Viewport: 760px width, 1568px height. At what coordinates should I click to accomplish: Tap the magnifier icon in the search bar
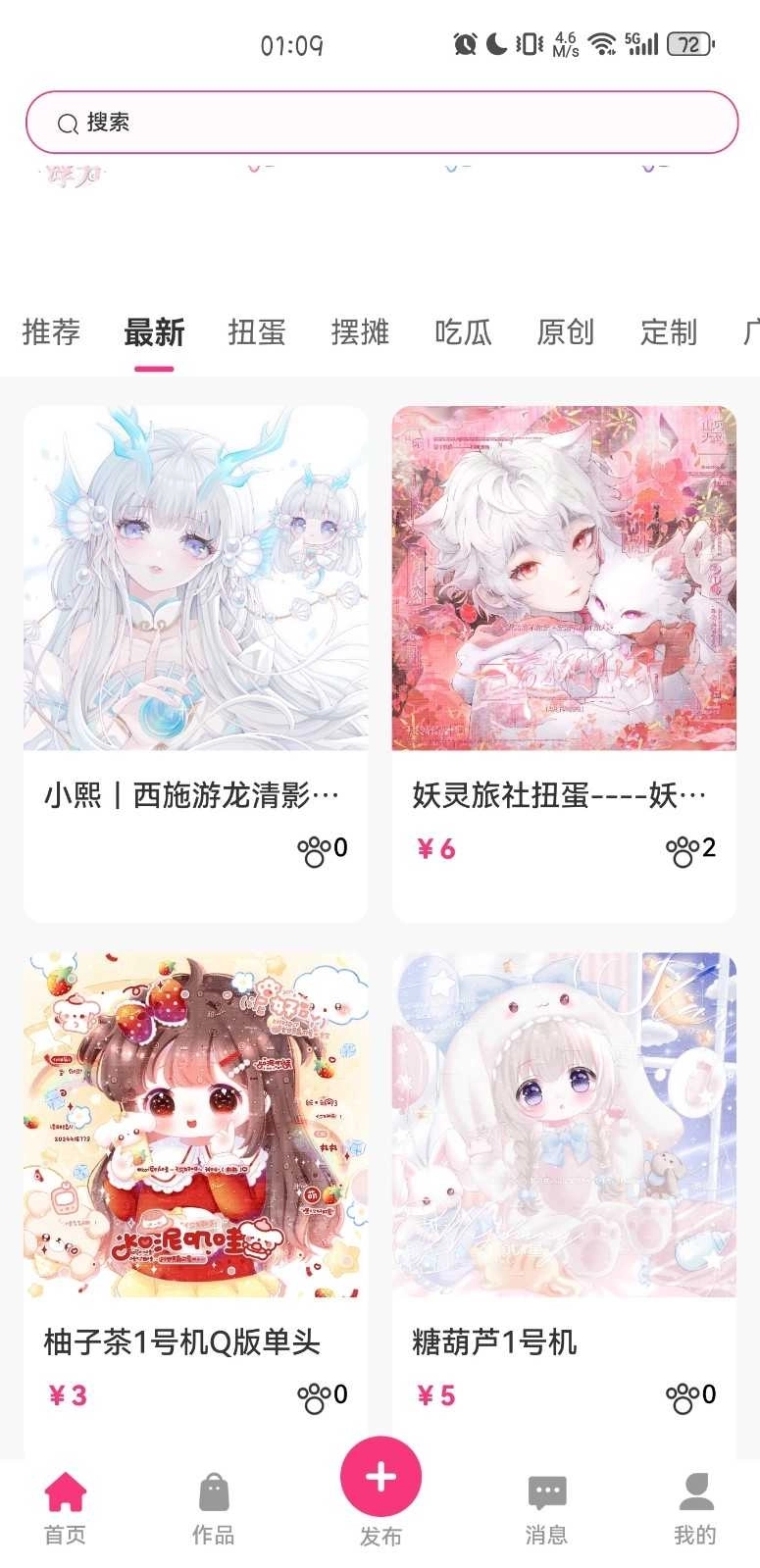point(67,124)
